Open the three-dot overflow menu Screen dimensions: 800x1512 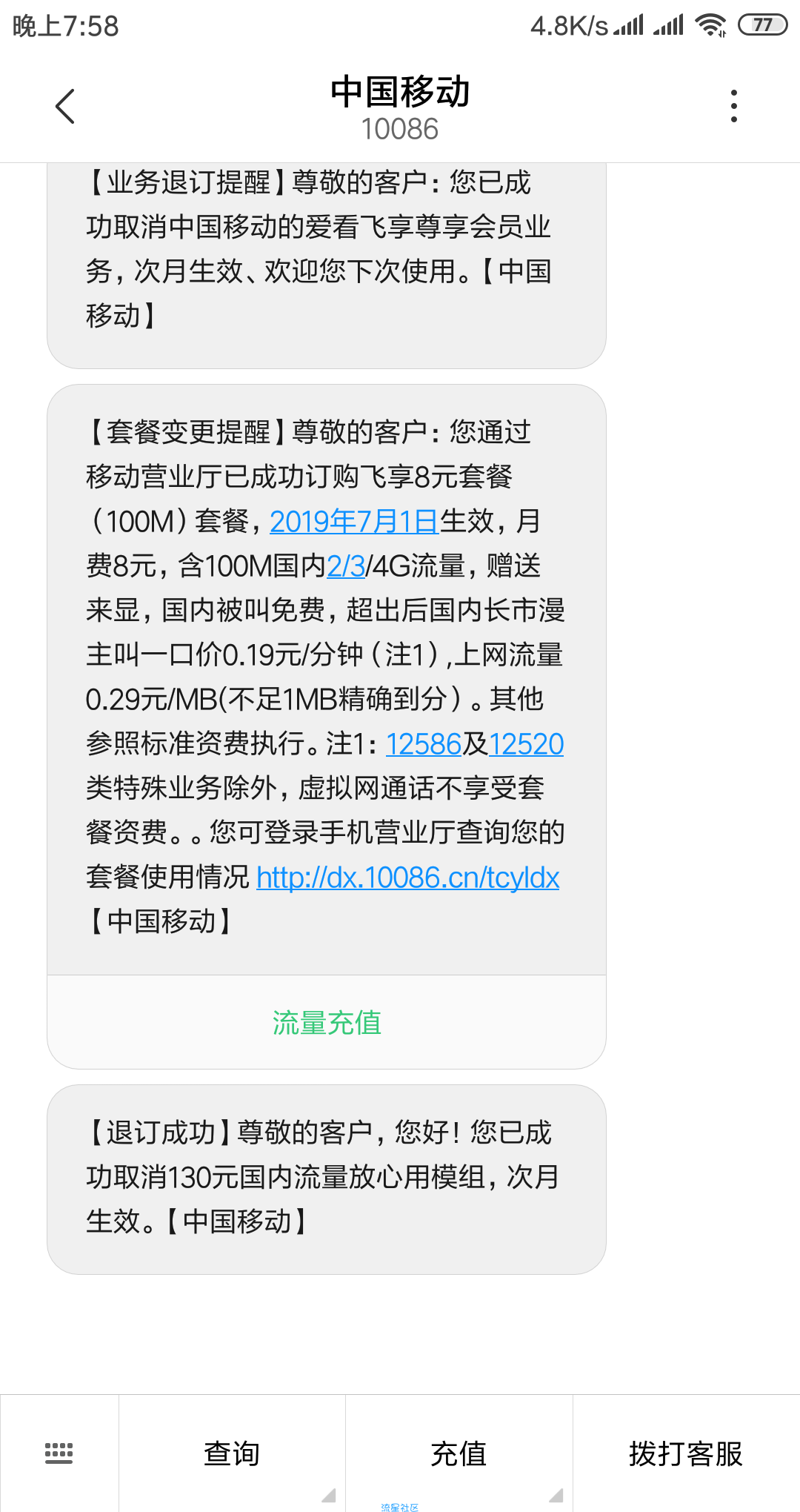(734, 106)
